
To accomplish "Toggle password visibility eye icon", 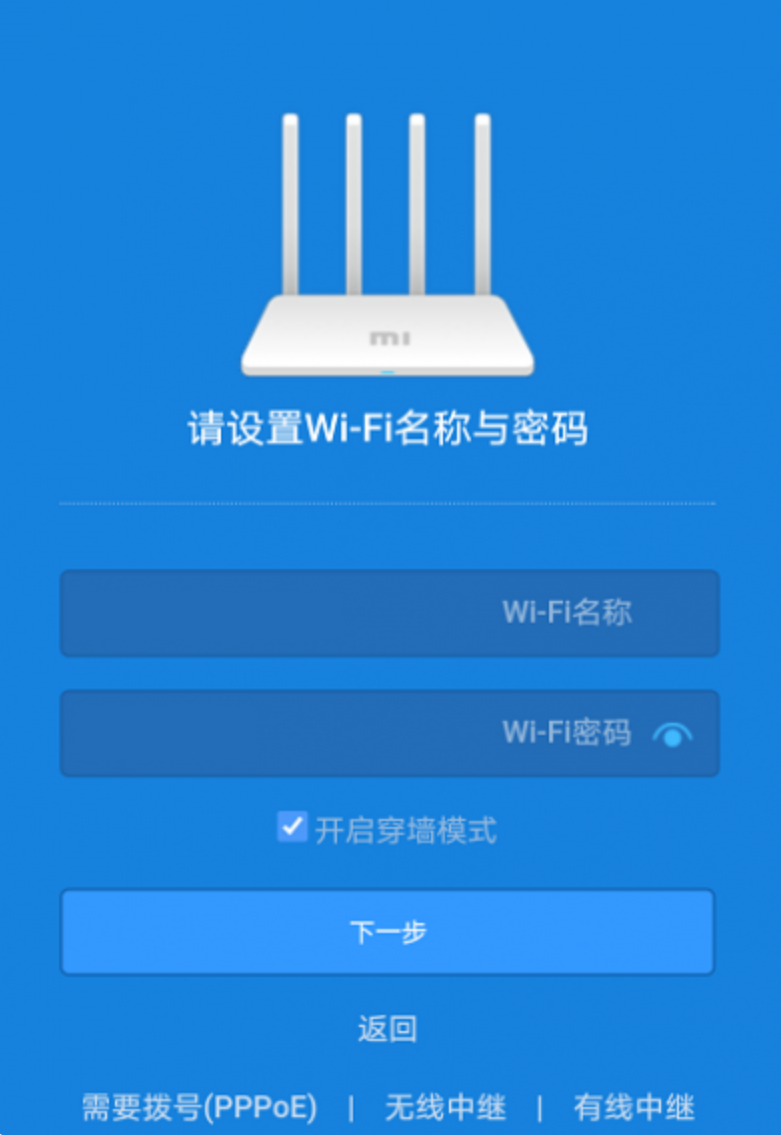I will coord(672,735).
